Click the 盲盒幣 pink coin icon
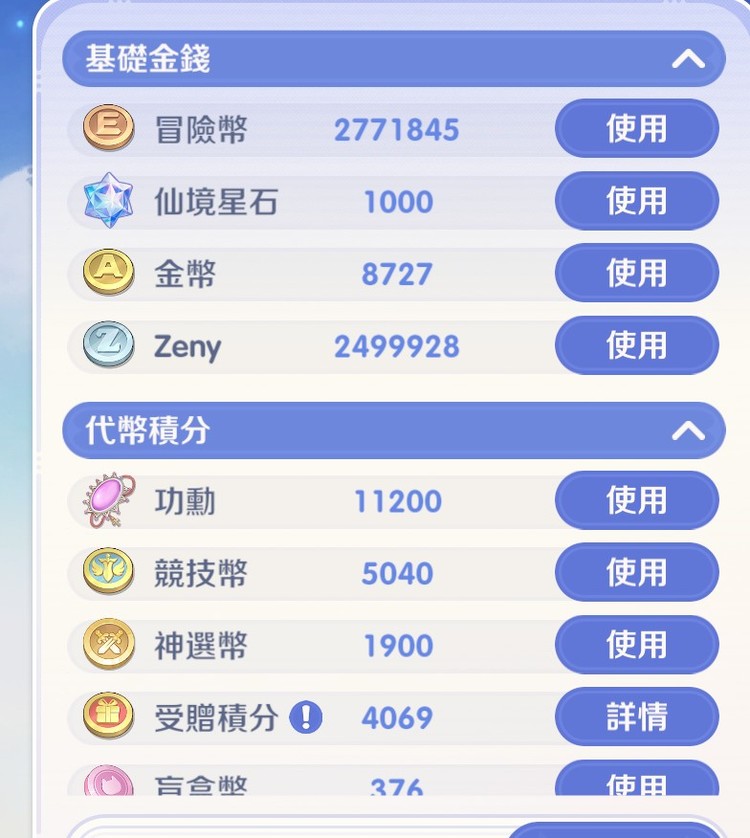The height and width of the screenshot is (838, 750). pos(108,785)
